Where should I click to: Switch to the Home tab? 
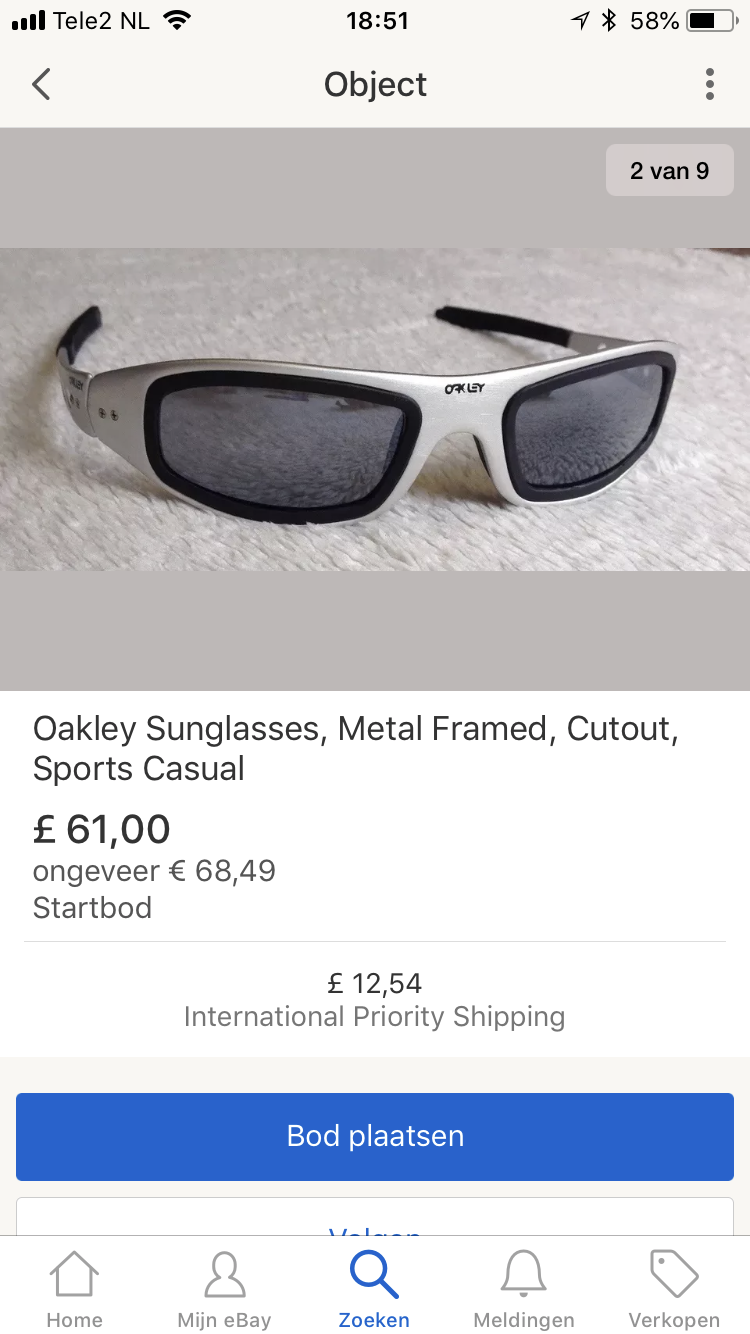click(75, 1289)
